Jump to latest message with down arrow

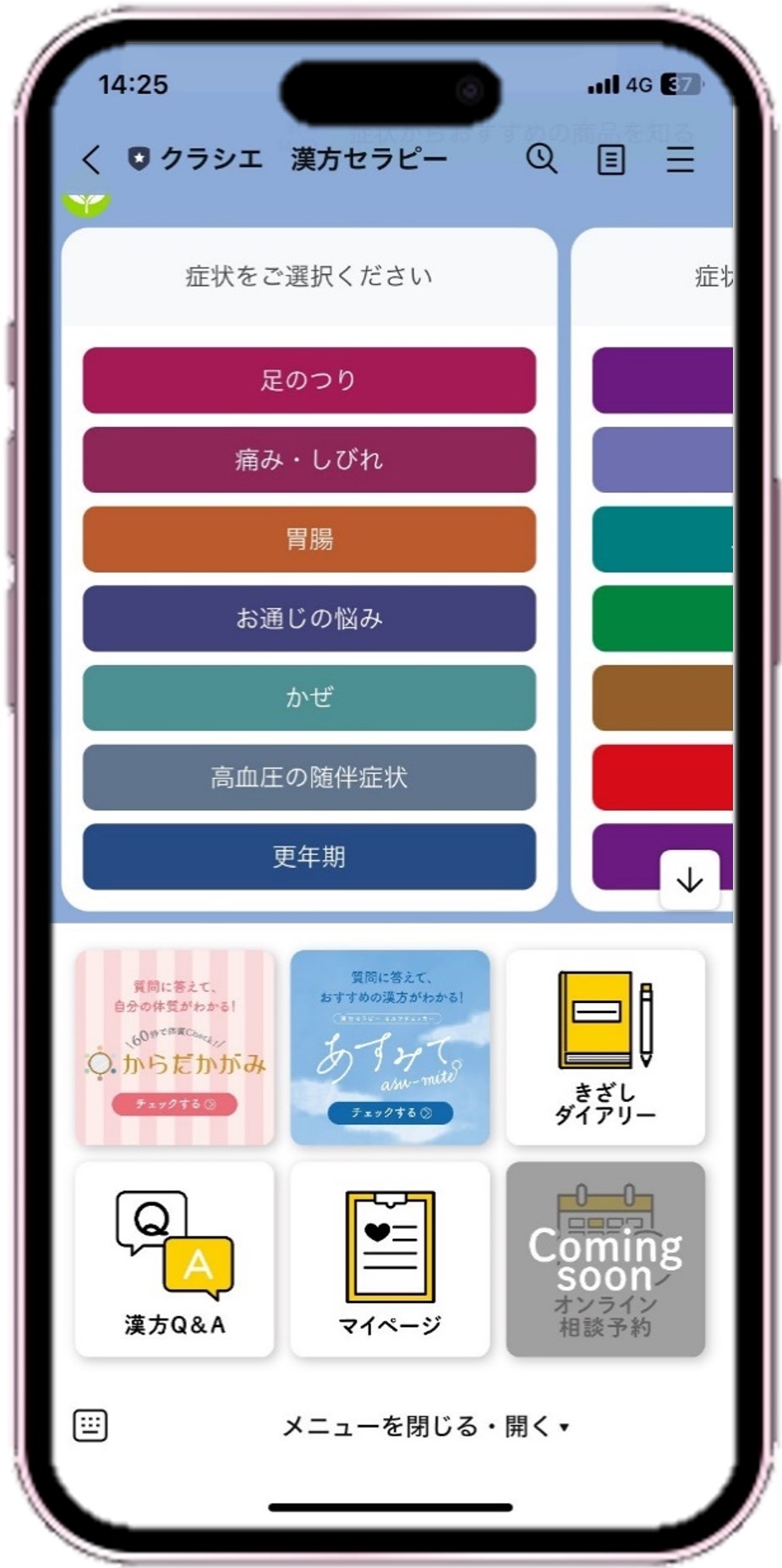point(690,880)
